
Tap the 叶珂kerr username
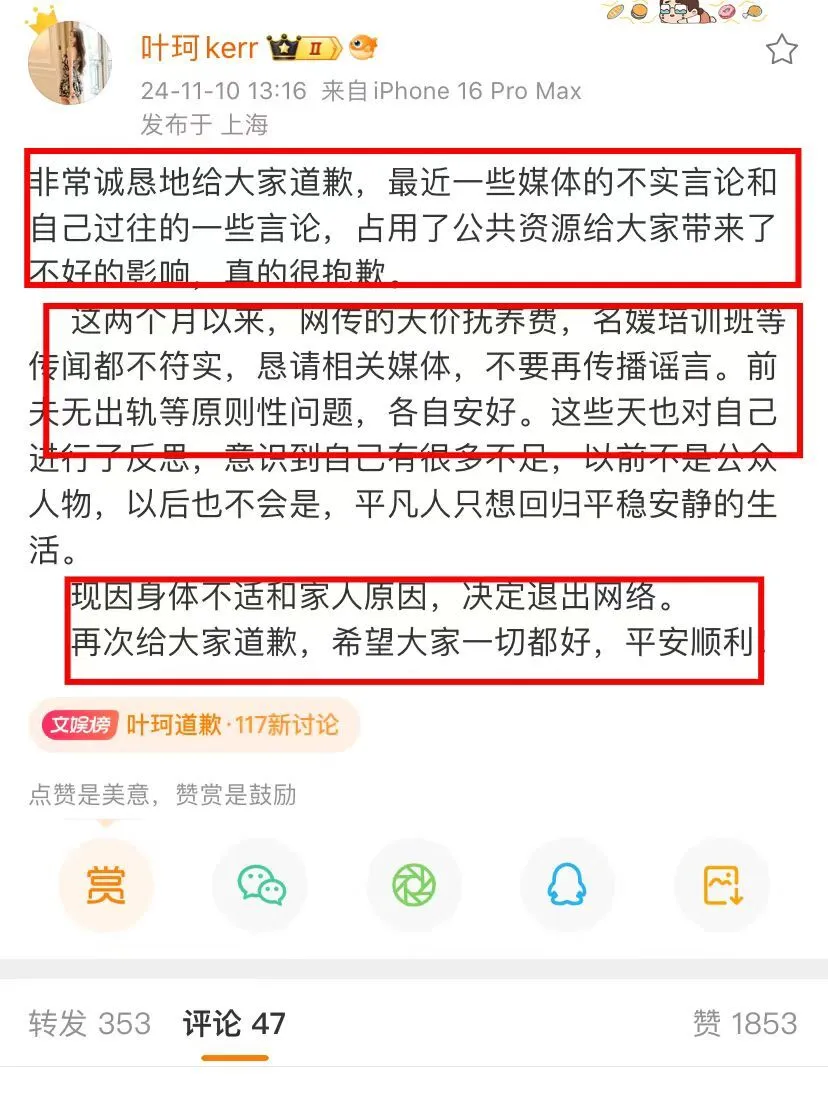coord(200,46)
